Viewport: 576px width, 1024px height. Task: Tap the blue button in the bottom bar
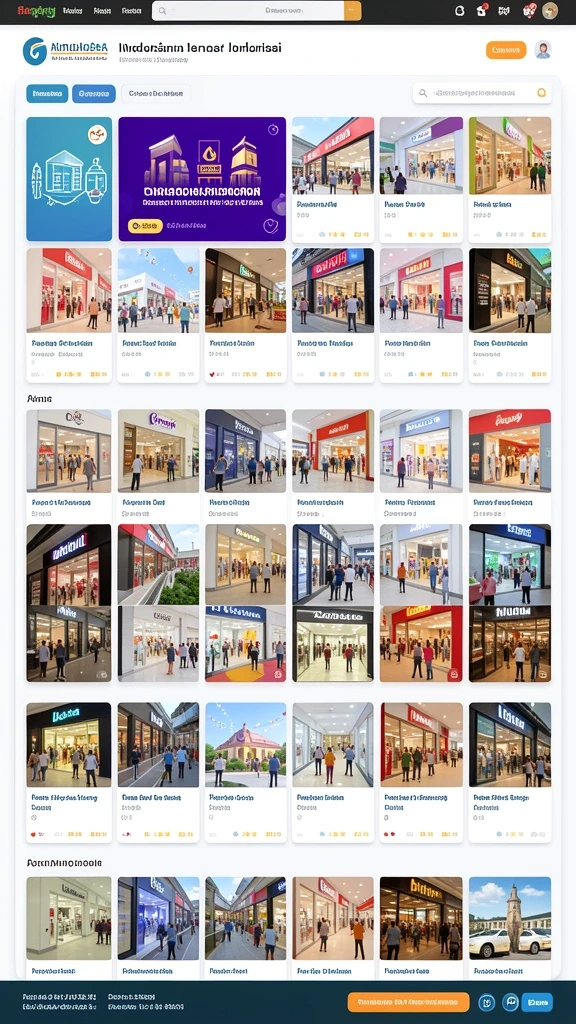pos(537,1002)
